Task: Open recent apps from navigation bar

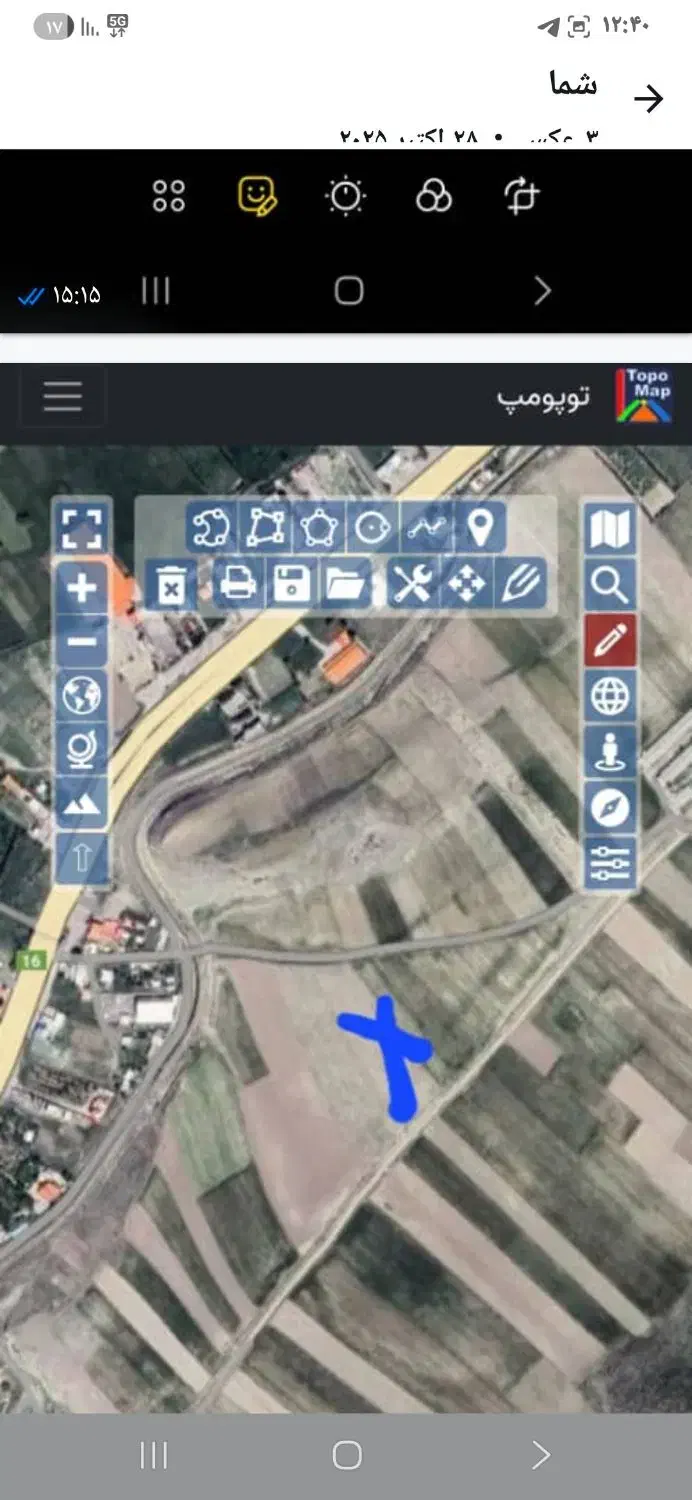Action: click(153, 1455)
